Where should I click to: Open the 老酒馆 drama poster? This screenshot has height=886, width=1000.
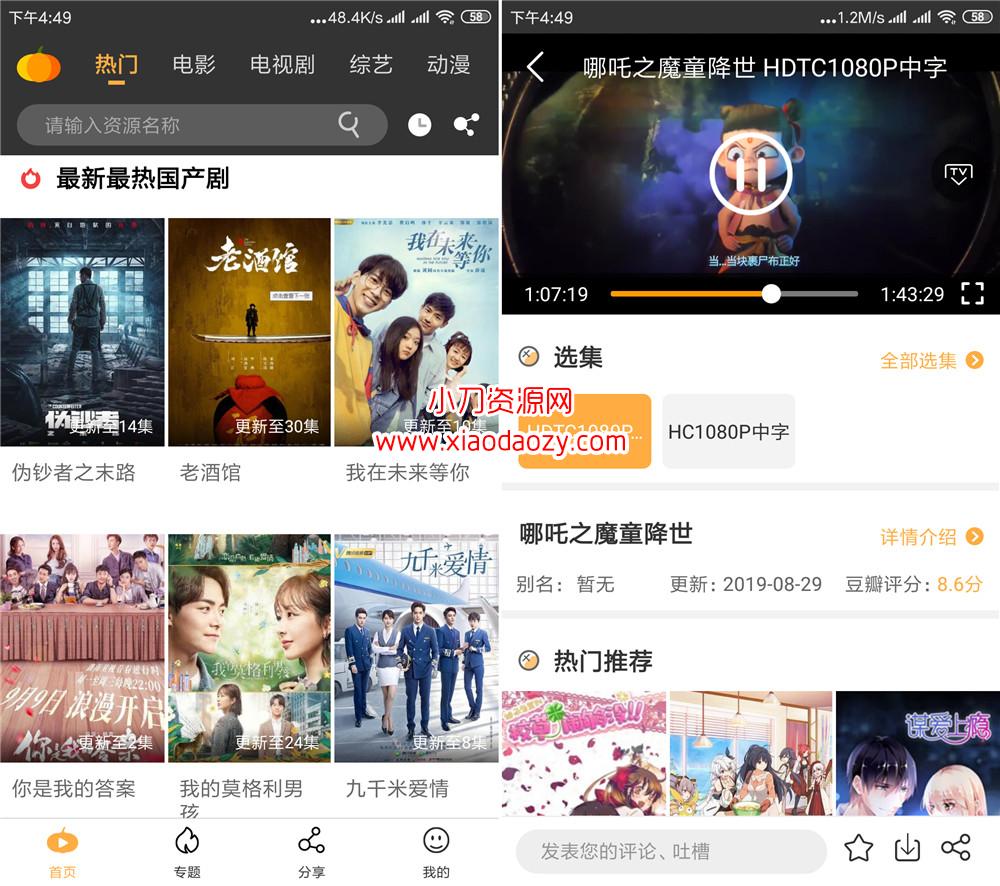249,332
